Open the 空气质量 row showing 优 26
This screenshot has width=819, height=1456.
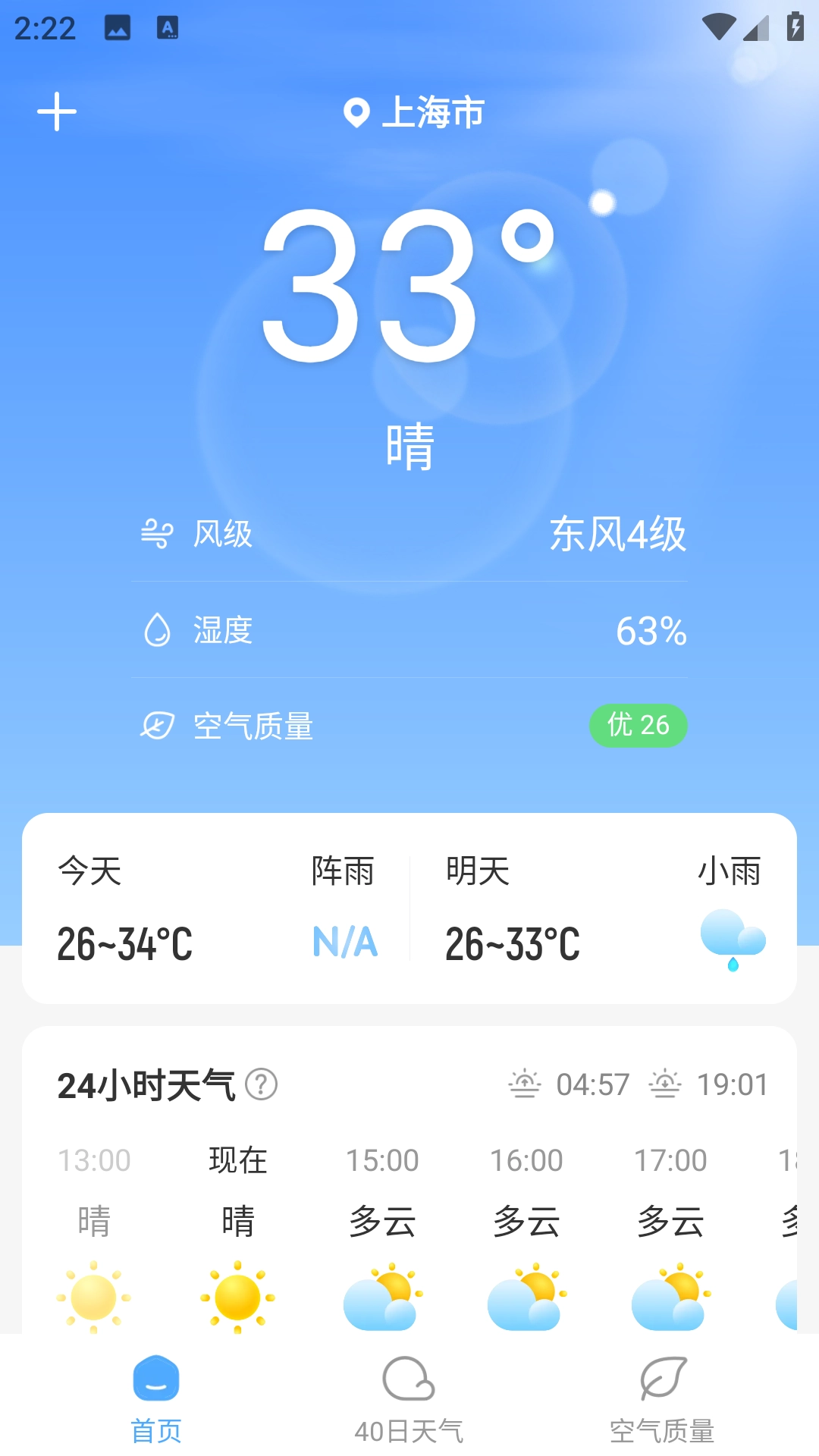click(x=409, y=726)
